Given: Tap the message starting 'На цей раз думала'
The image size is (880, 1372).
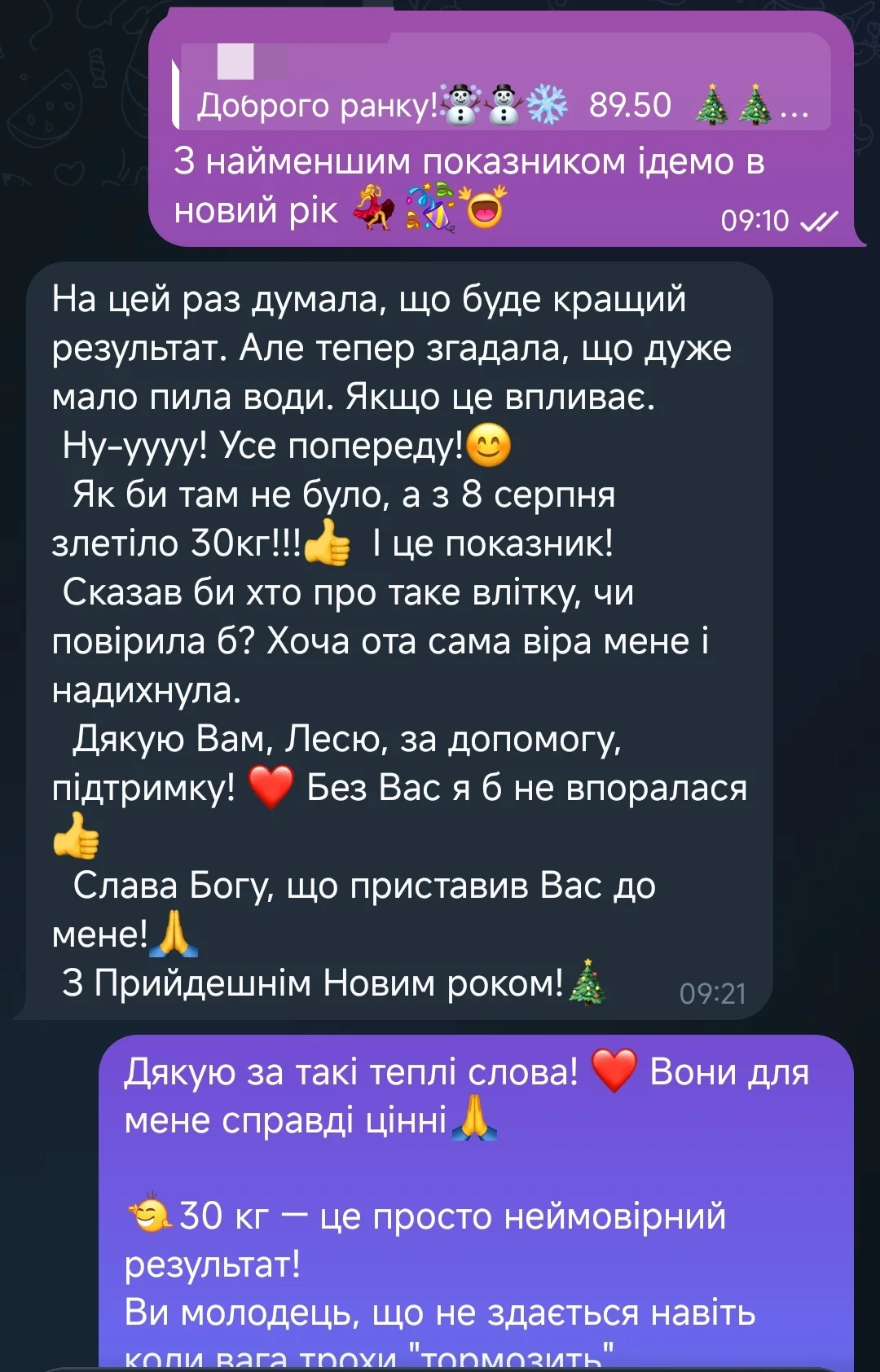Looking at the screenshot, I should (399, 640).
